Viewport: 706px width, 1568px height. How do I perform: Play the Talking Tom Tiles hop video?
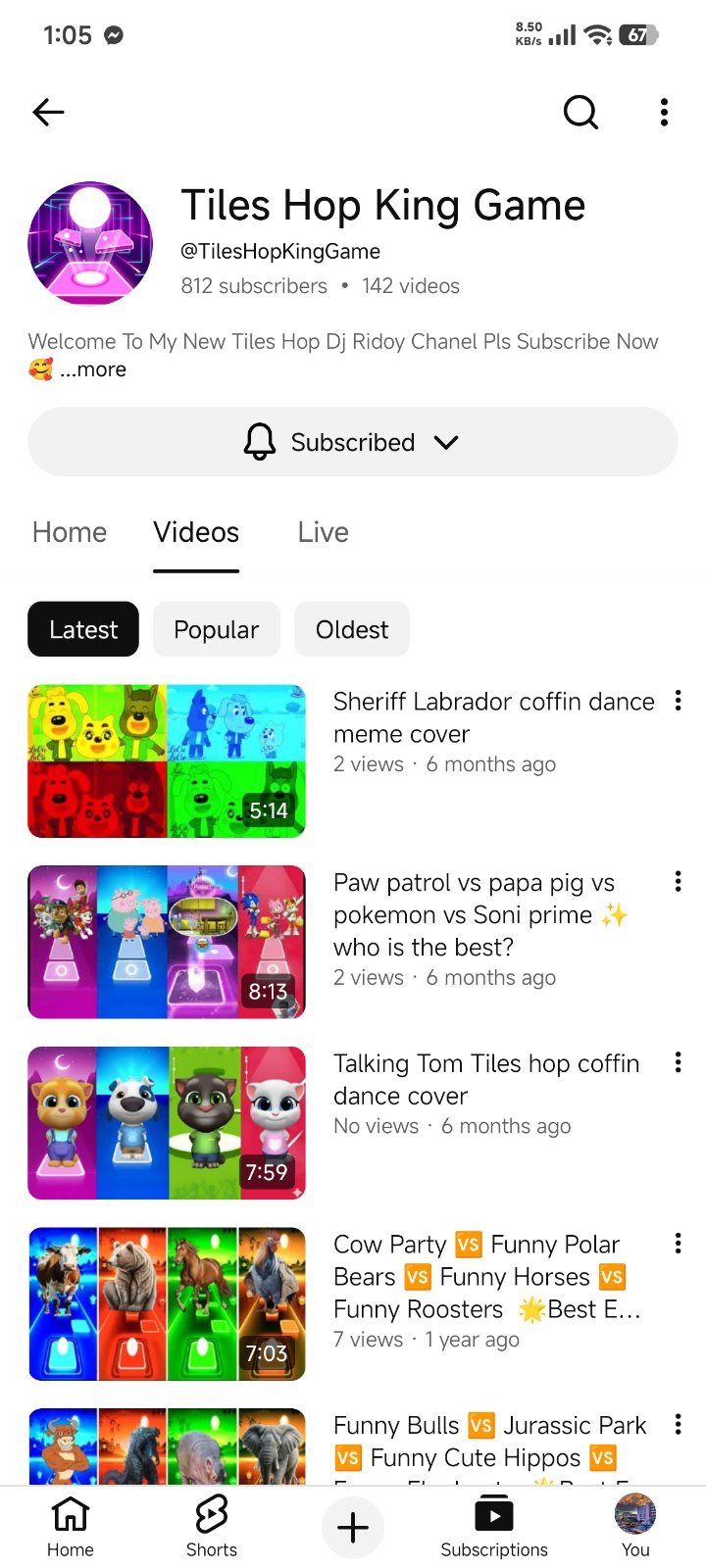167,1123
